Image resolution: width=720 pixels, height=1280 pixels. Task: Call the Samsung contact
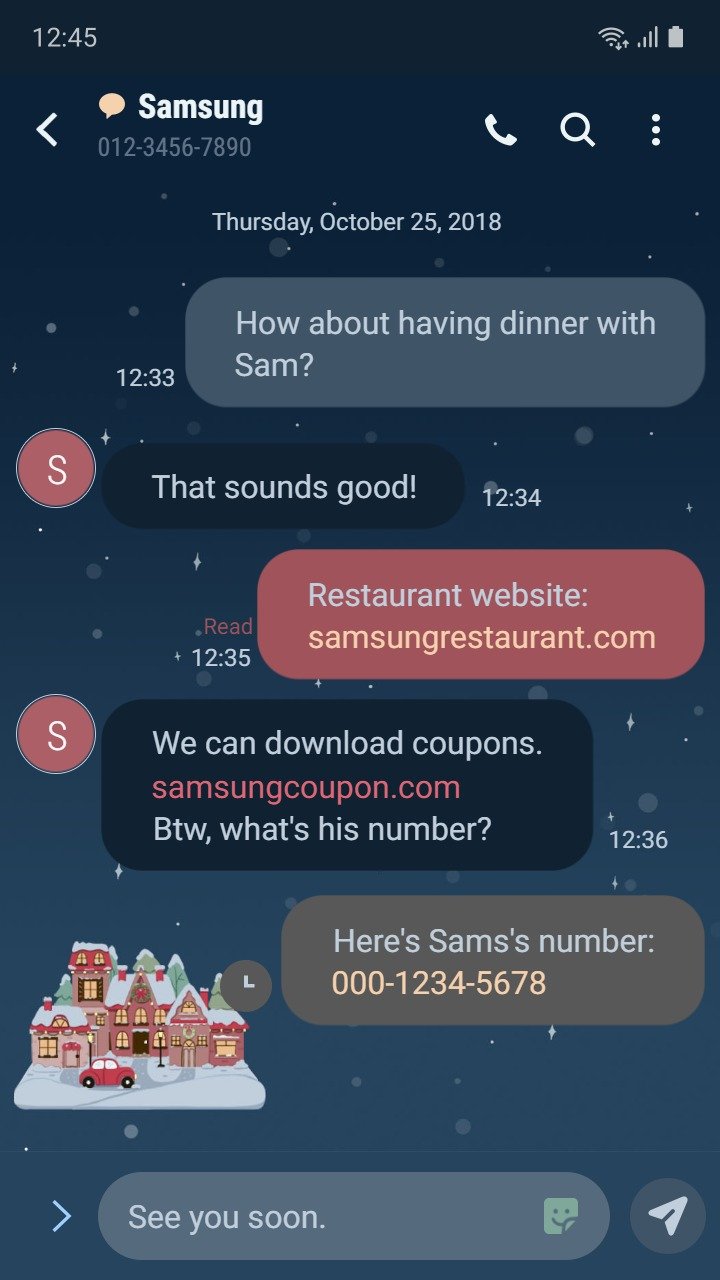click(x=501, y=130)
